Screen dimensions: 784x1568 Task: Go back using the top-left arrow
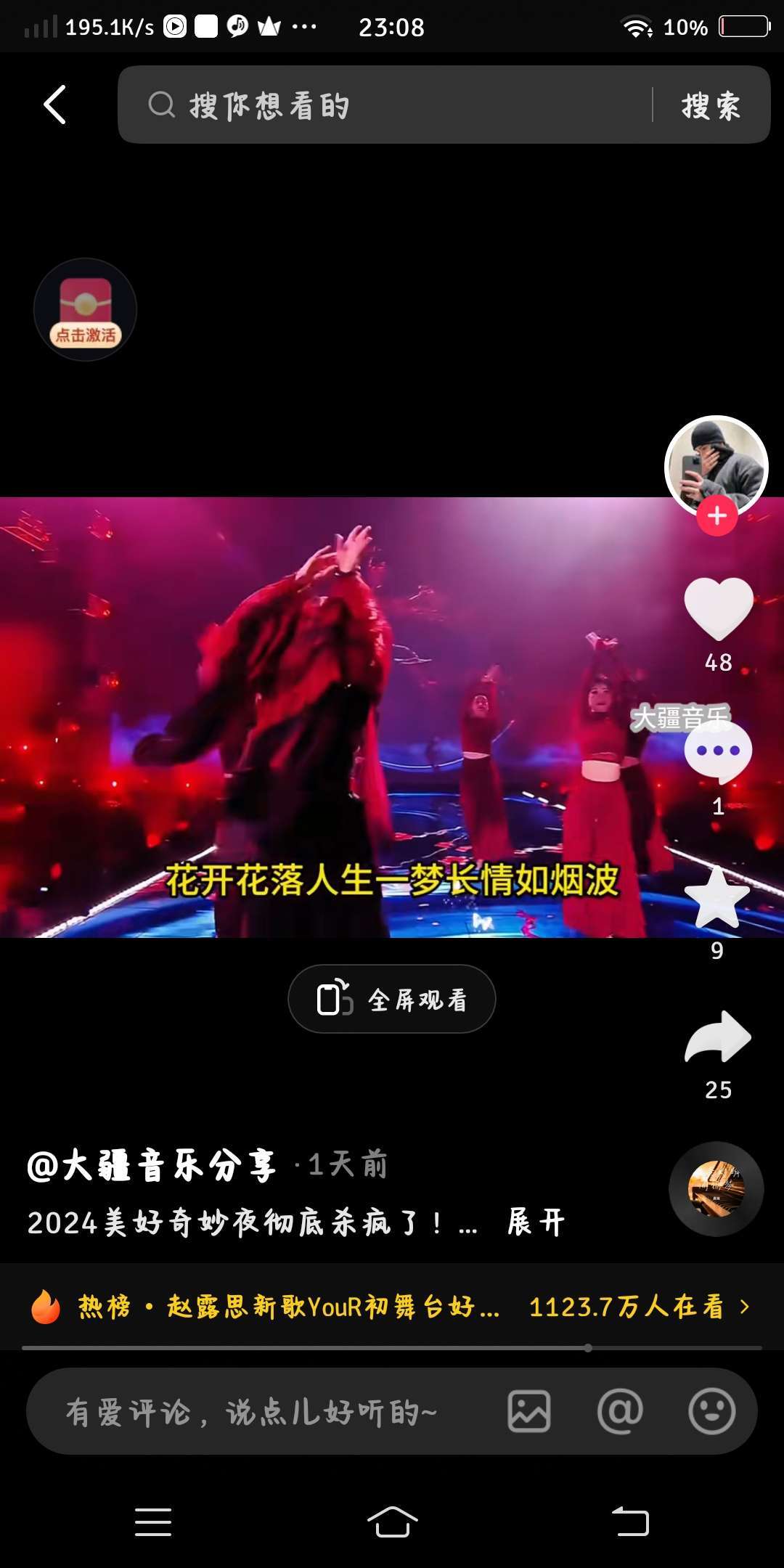[55, 105]
